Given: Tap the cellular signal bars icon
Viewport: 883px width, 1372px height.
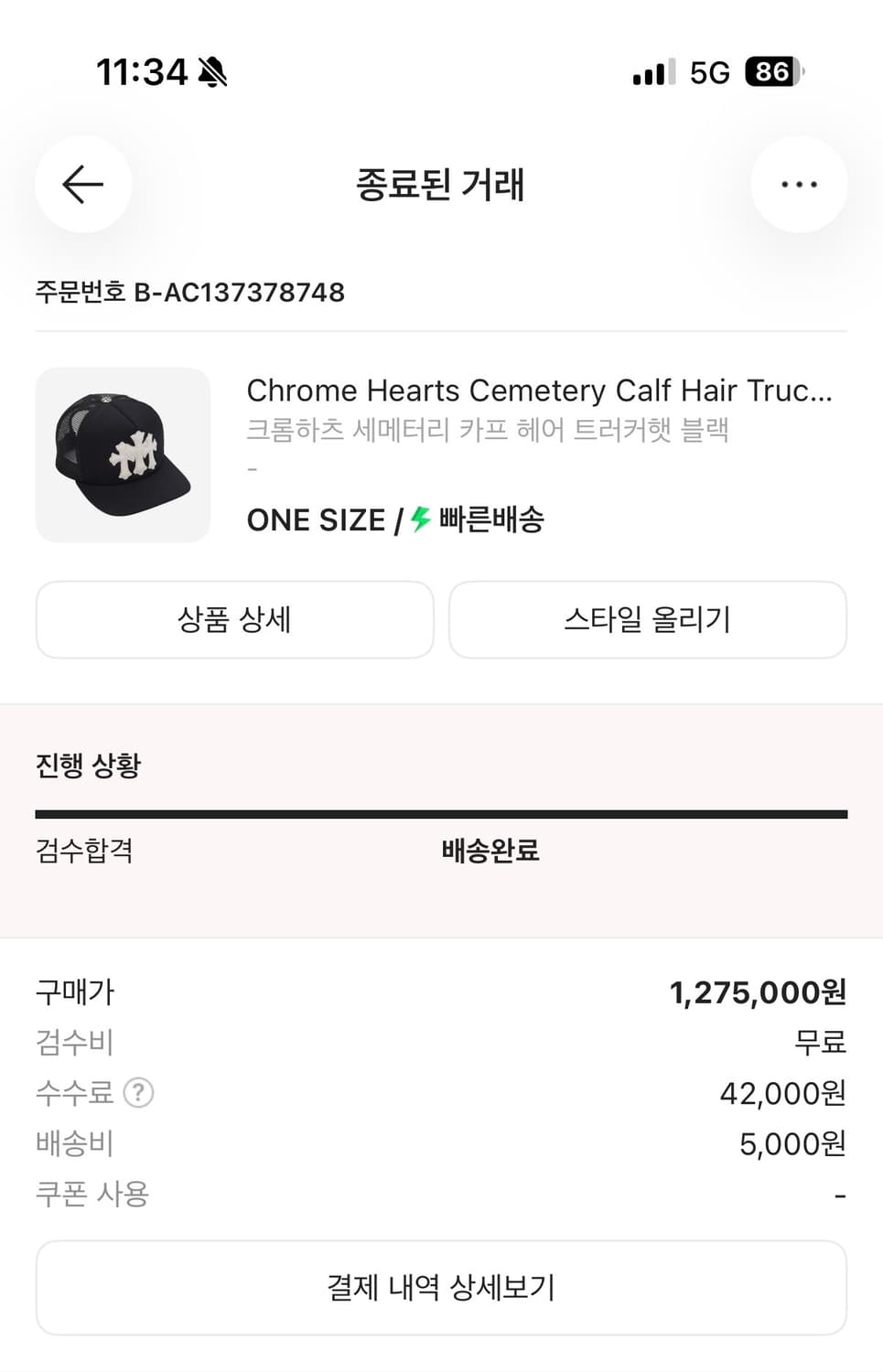Looking at the screenshot, I should tap(651, 72).
